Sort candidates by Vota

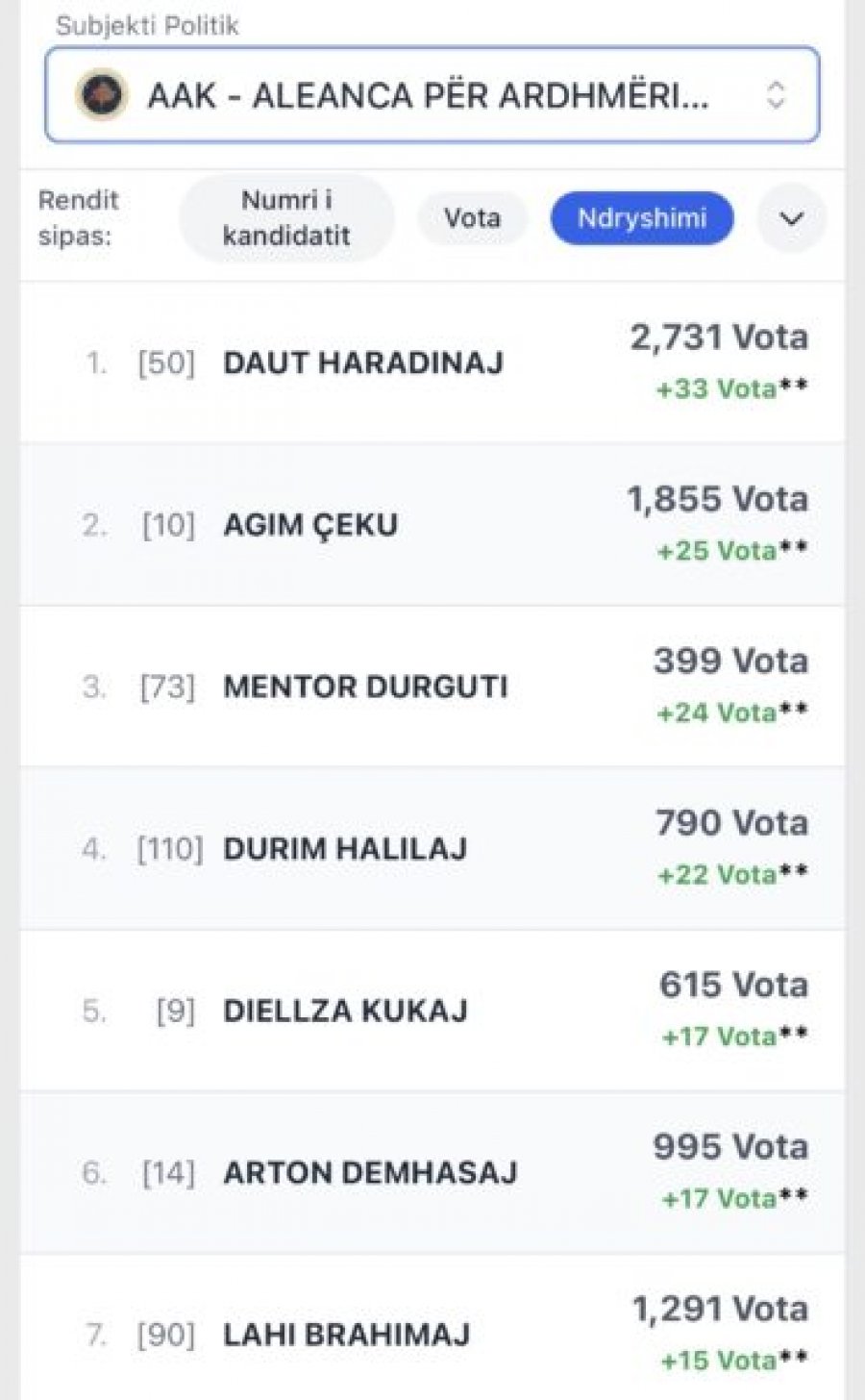[472, 218]
